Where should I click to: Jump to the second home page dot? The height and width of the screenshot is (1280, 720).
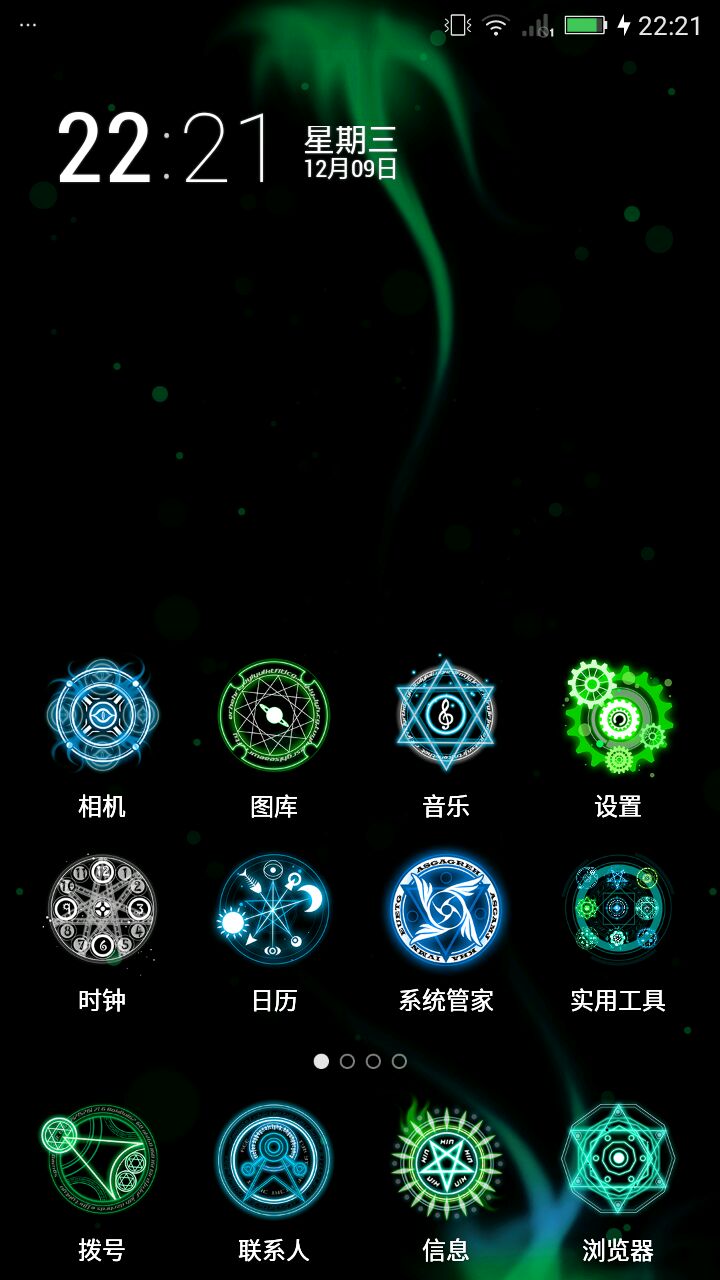(x=347, y=1061)
